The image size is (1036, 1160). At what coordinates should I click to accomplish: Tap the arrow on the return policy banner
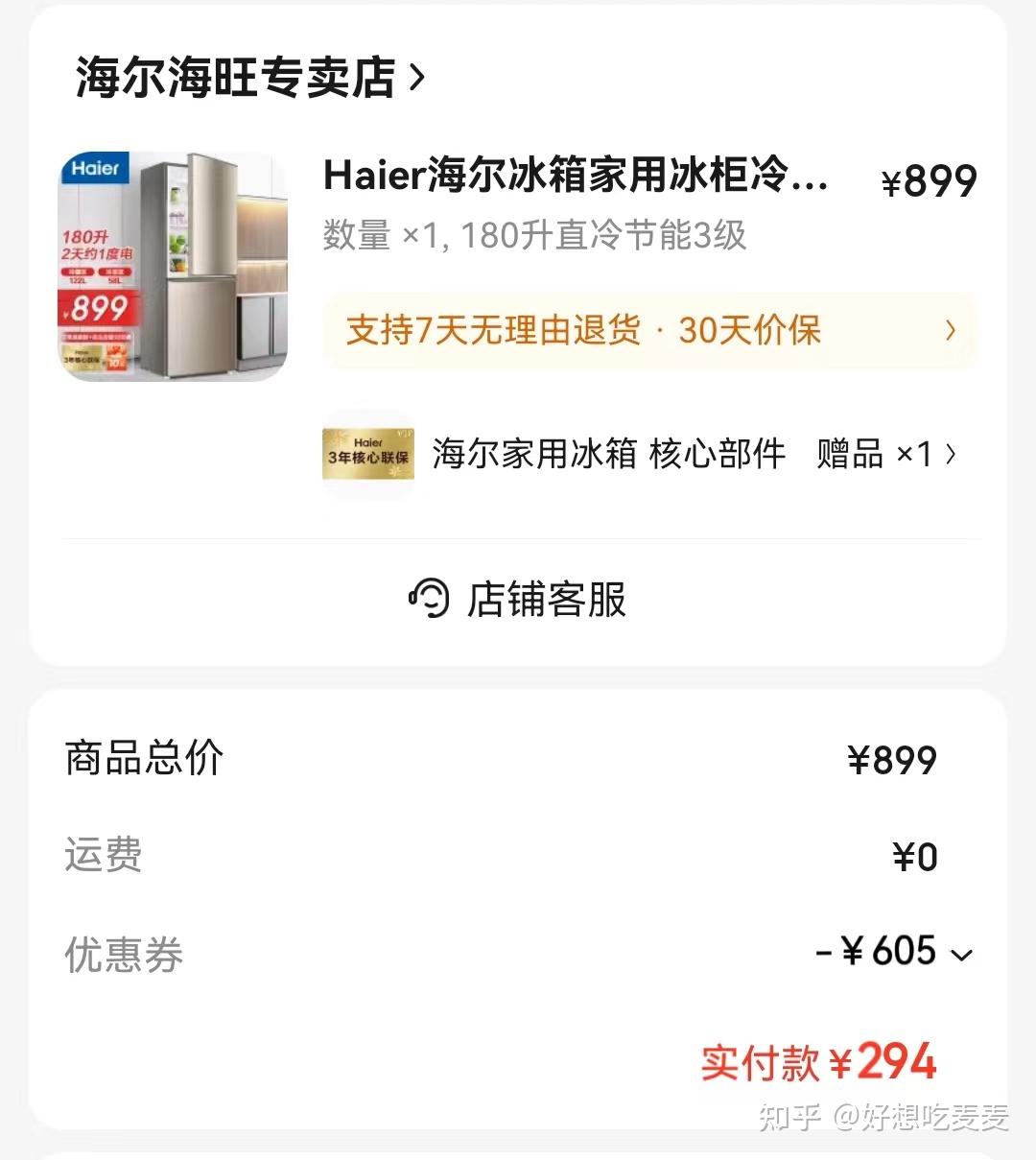click(949, 330)
